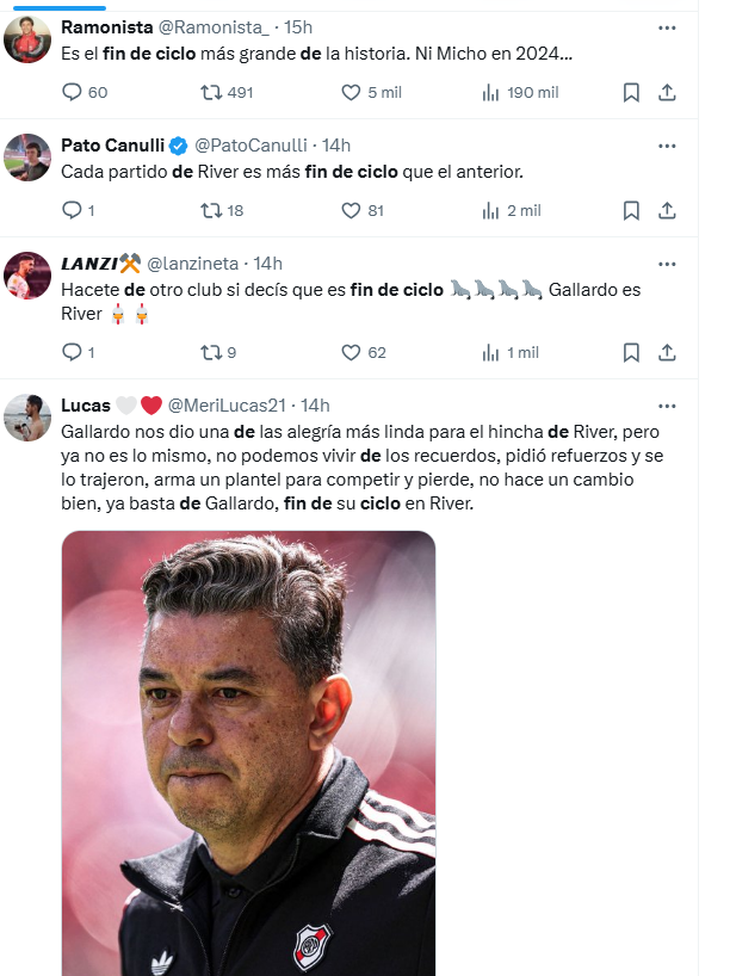Open Pato Canulli's profile name

[x=112, y=146]
